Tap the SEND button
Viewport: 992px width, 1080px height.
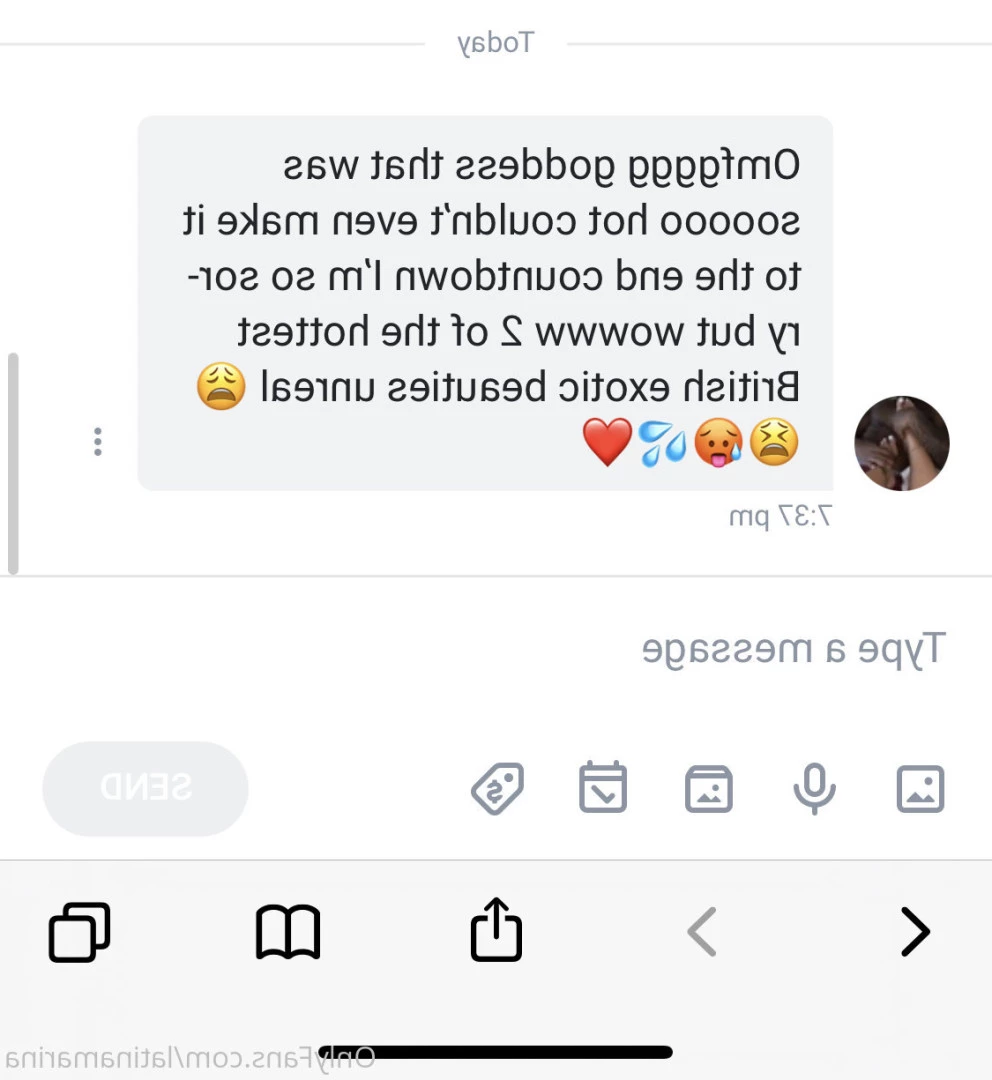(145, 788)
